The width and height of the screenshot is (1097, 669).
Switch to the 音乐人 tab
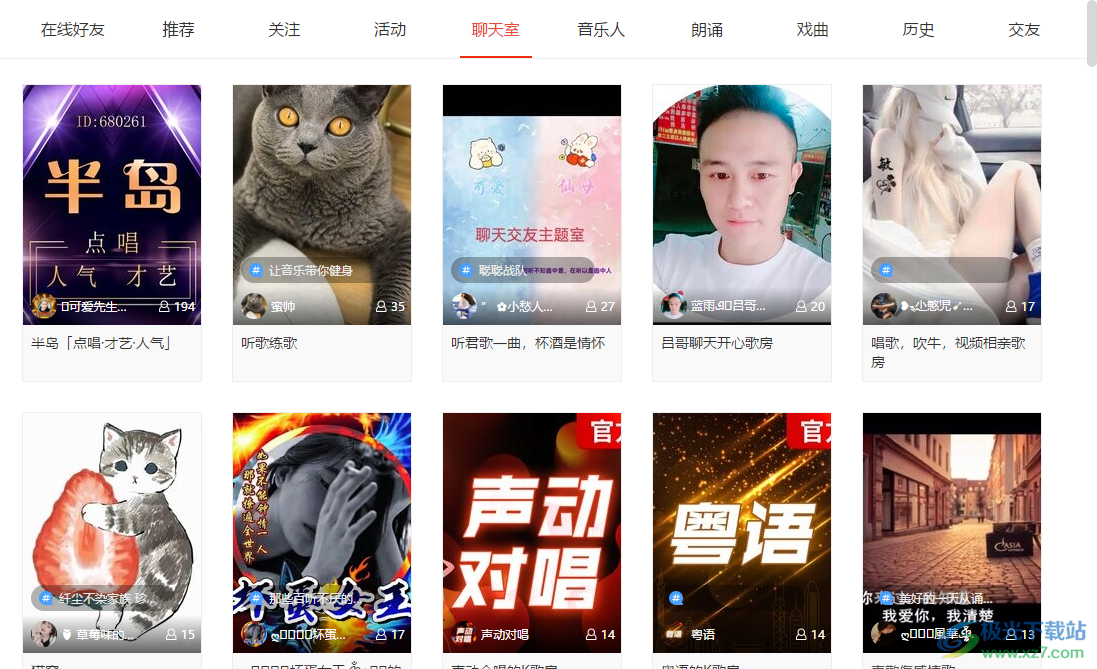tap(601, 30)
